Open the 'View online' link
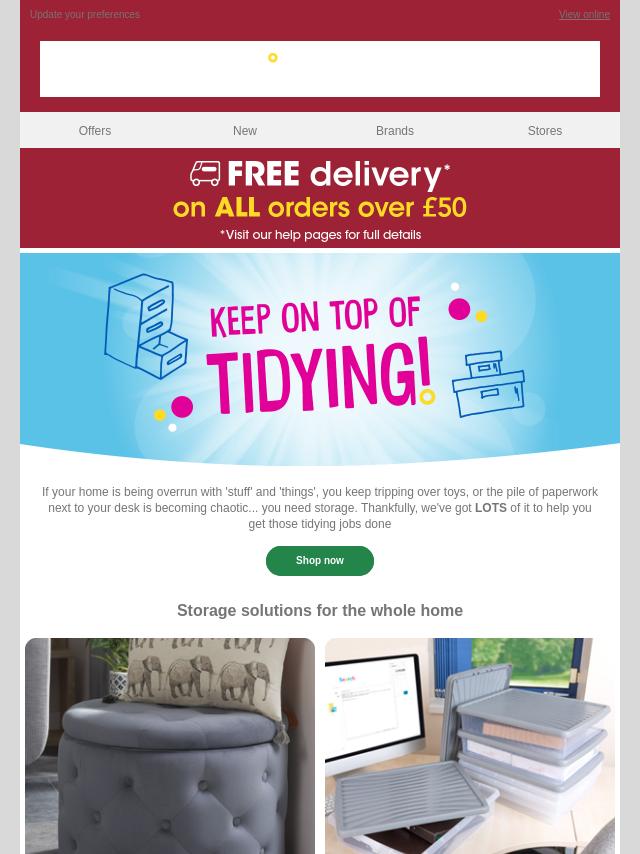This screenshot has height=854, width=640. click(584, 15)
